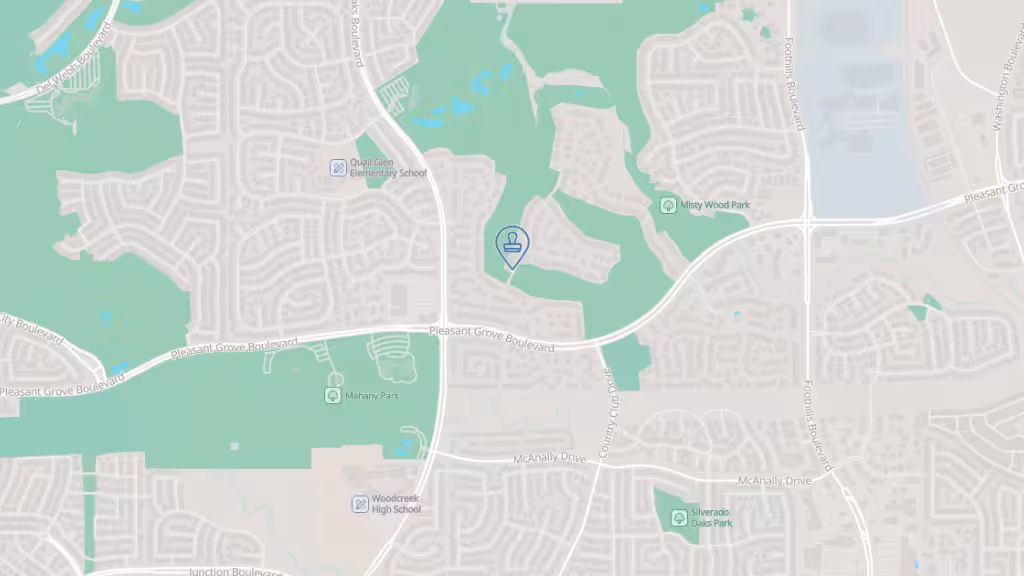Select the Misty Wood Park marker

[668, 205]
